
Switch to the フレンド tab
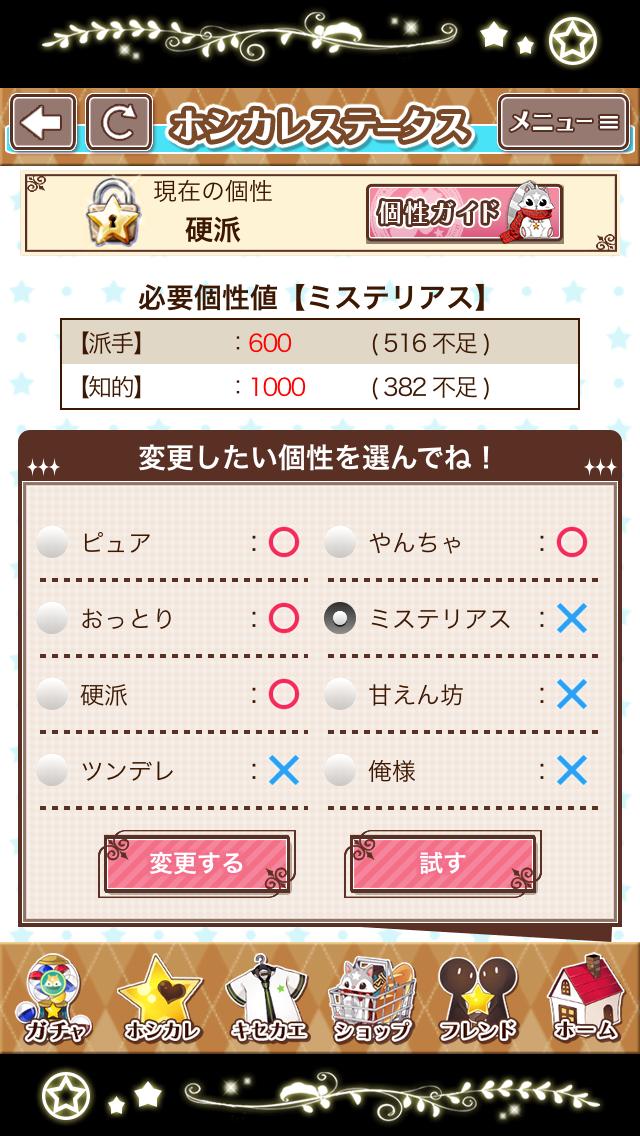click(478, 1000)
